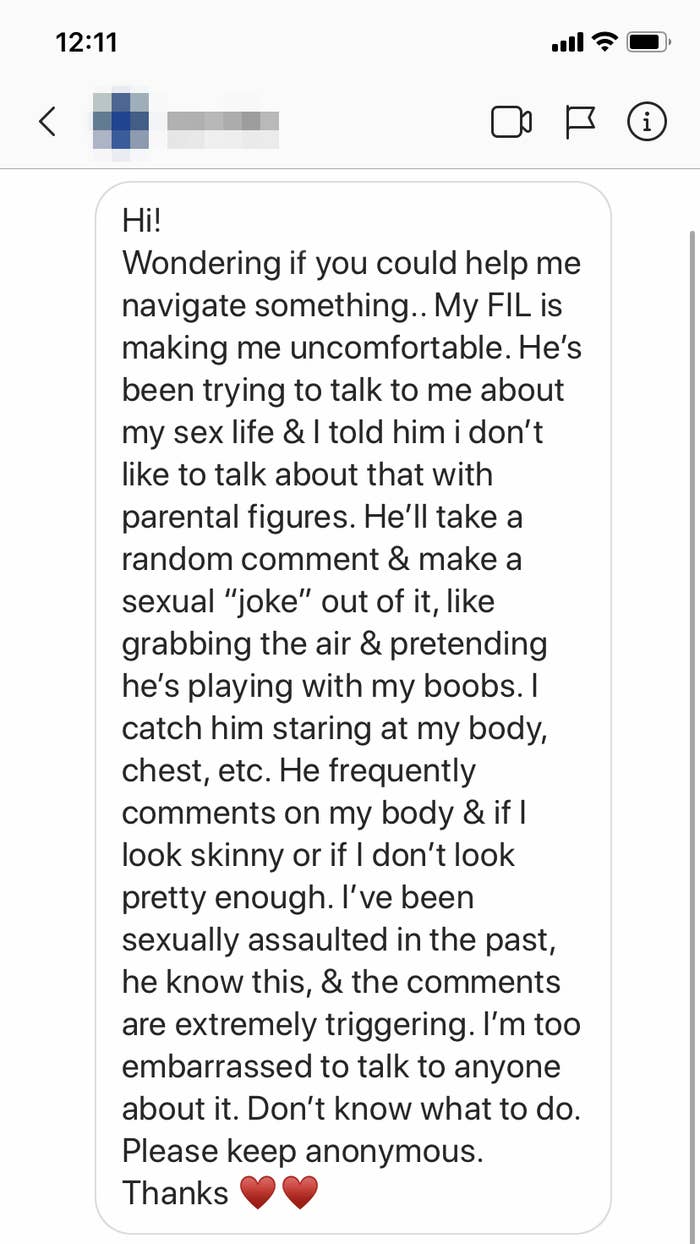Start a video call
Image resolution: width=700 pixels, height=1244 pixels.
[511, 123]
